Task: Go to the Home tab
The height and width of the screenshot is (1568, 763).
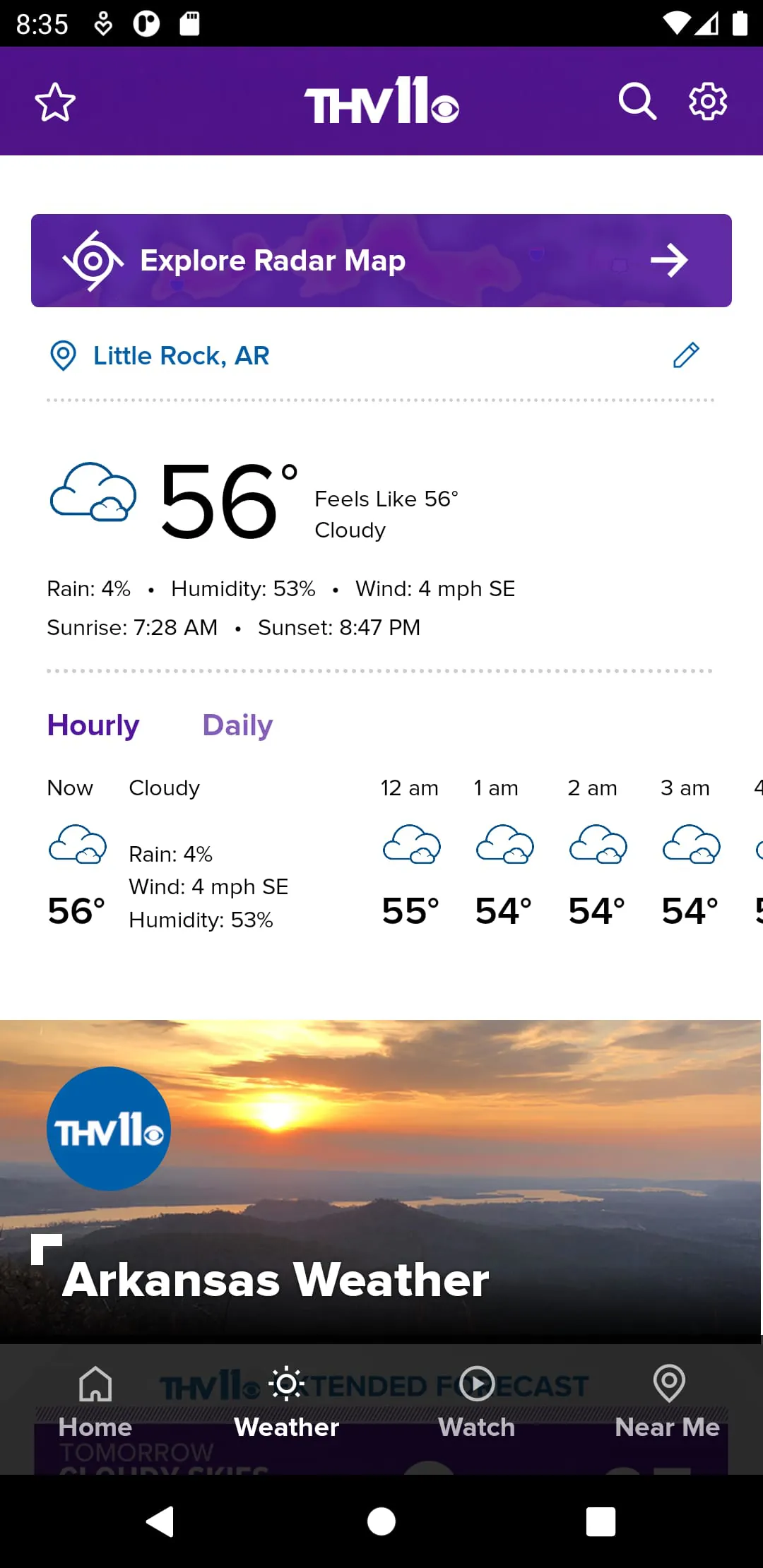Action: point(95,1402)
